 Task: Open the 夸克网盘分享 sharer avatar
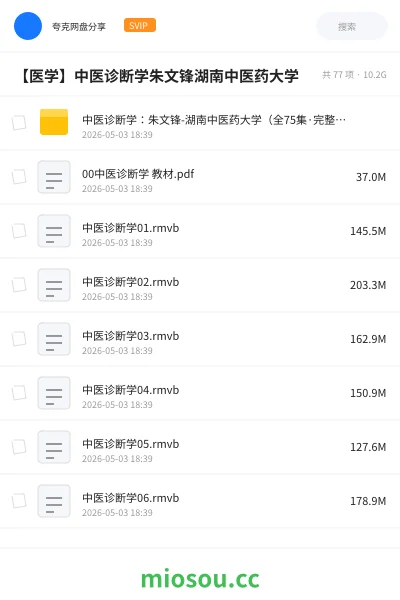click(28, 26)
